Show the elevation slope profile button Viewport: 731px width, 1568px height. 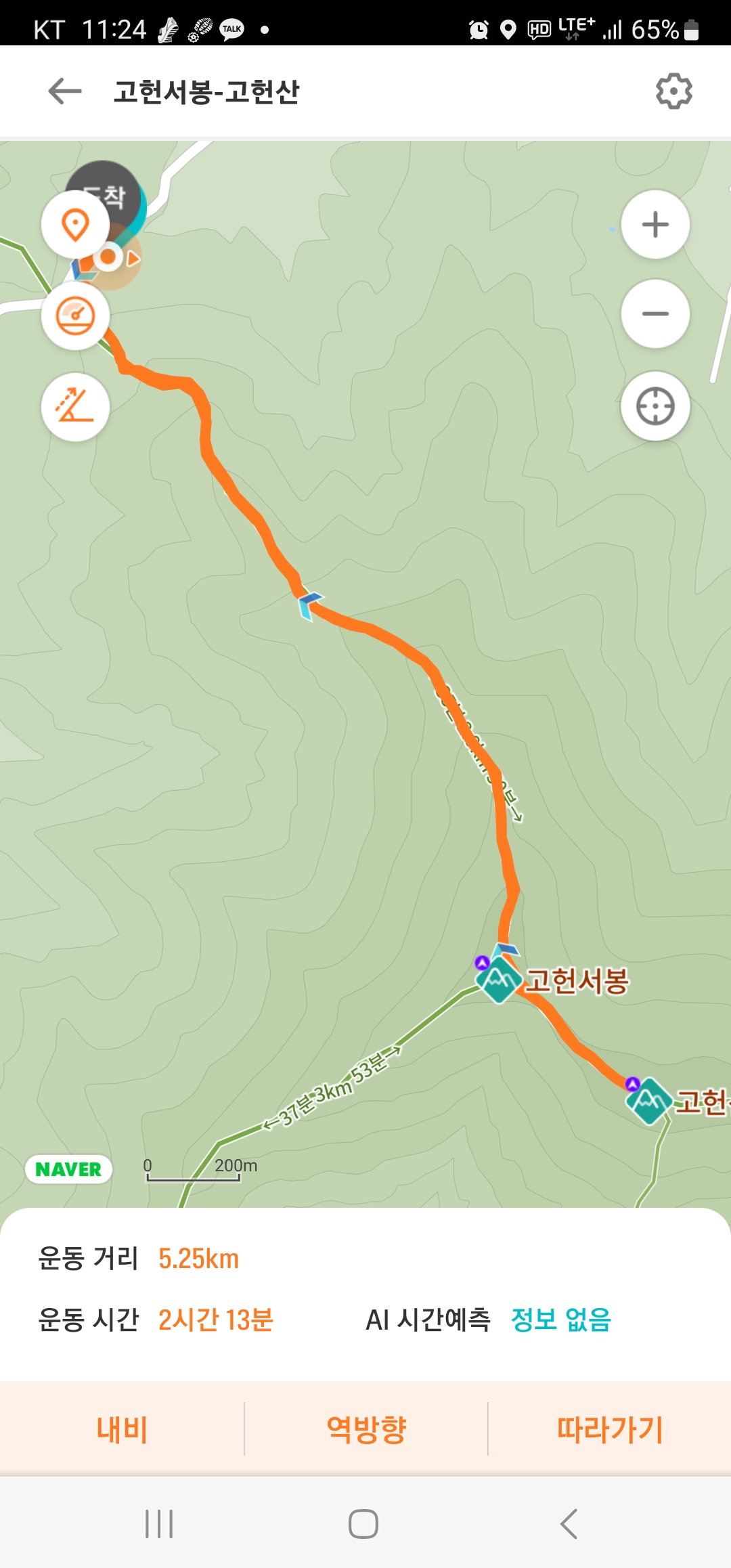(75, 407)
